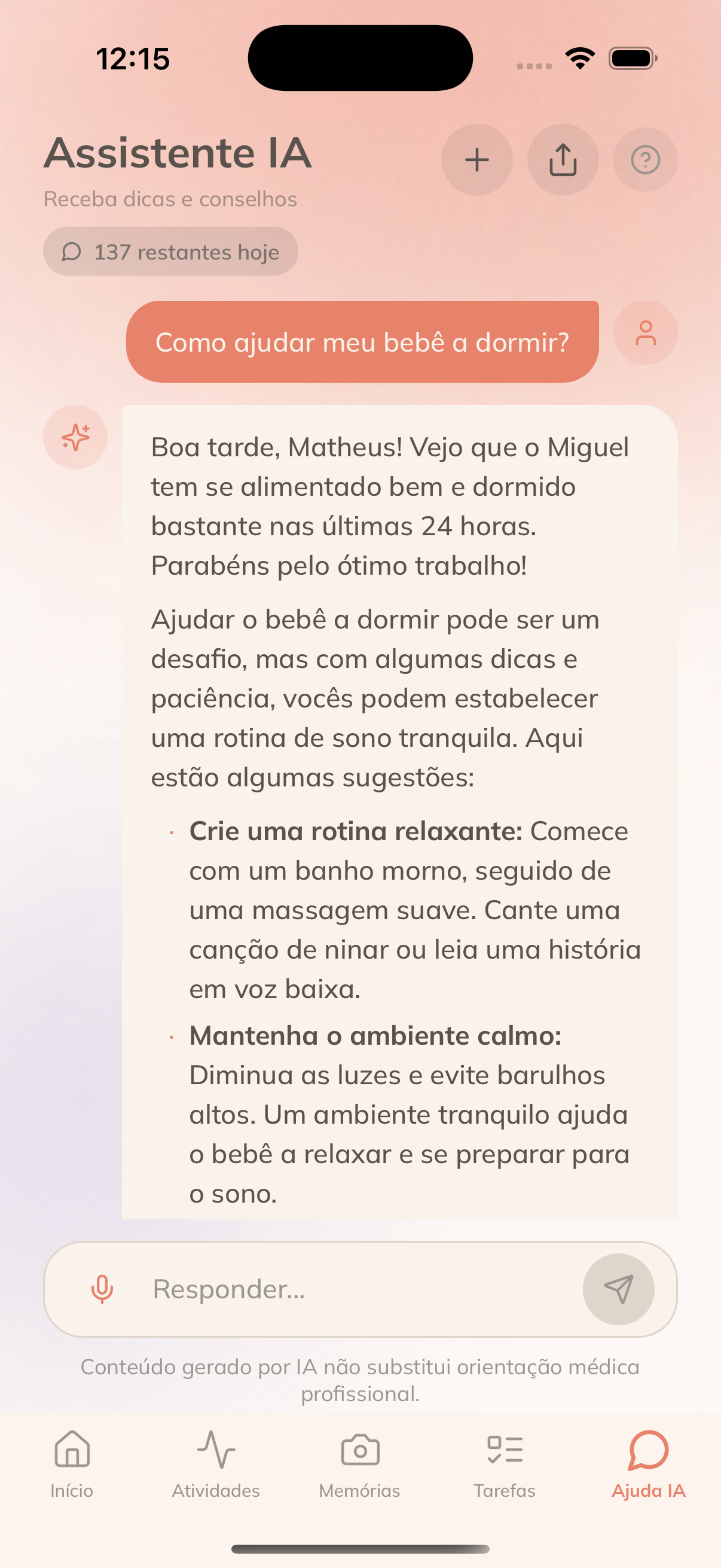Open the Memórias tab

tap(360, 1464)
